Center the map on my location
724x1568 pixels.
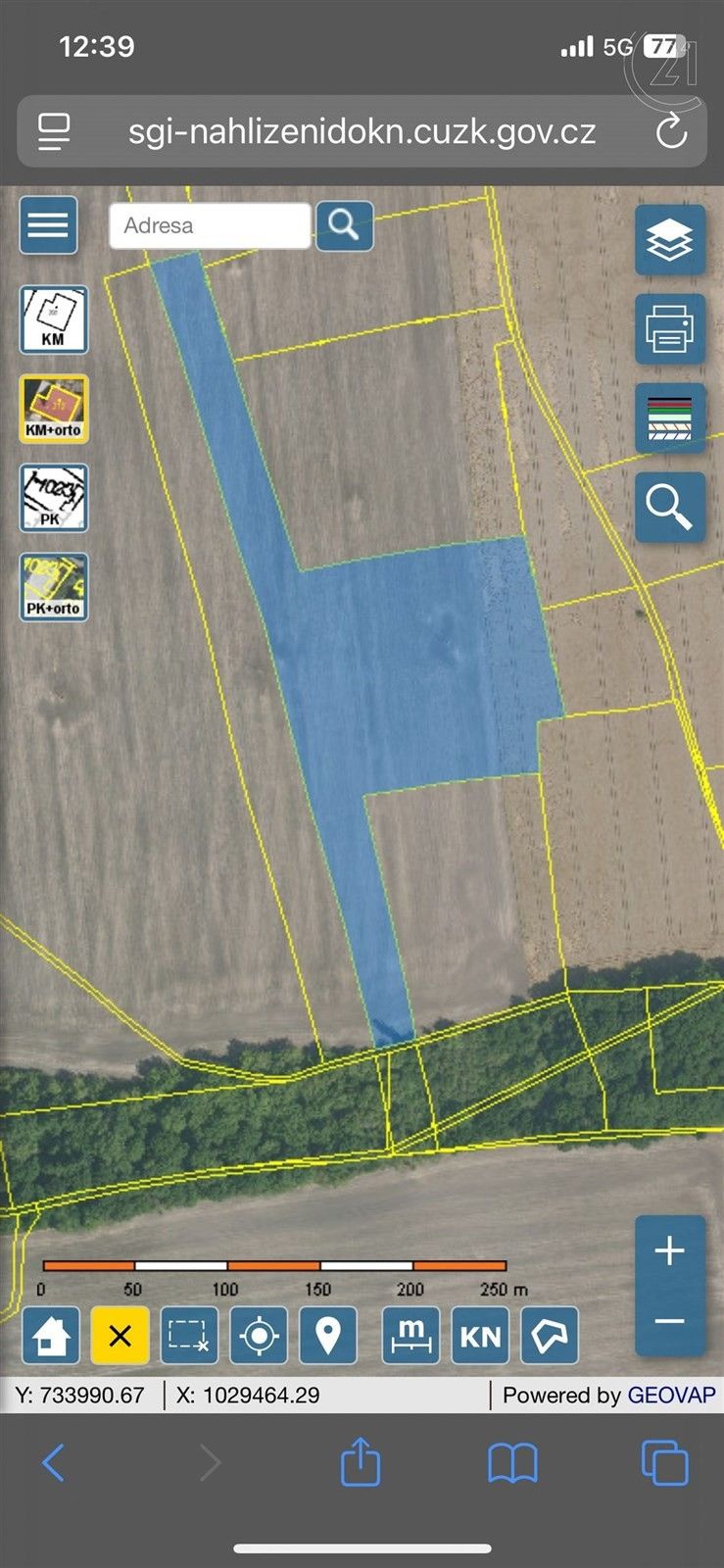point(259,1335)
